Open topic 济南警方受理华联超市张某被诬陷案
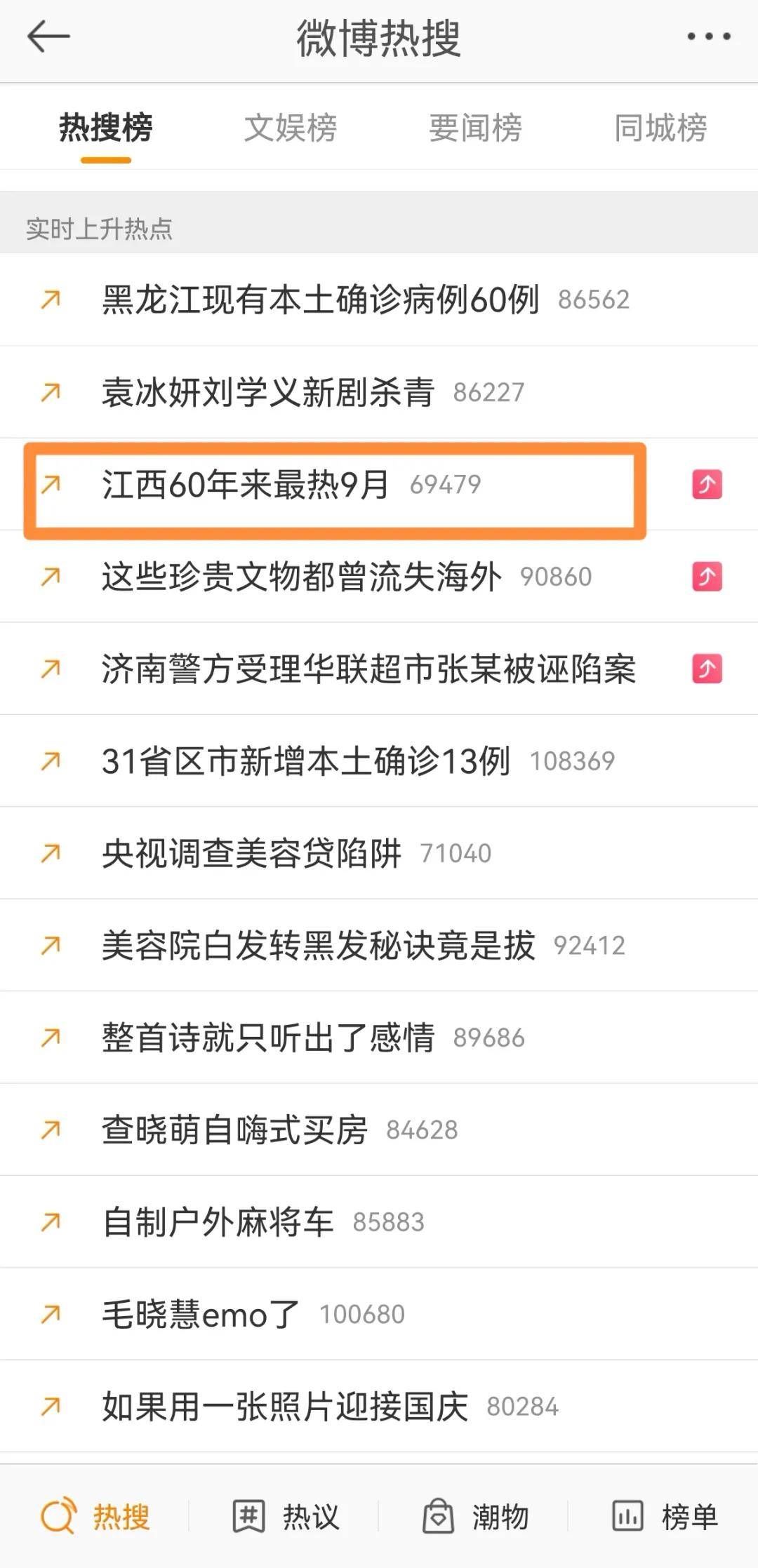Viewport: 758px width, 1568px height. 368,669
